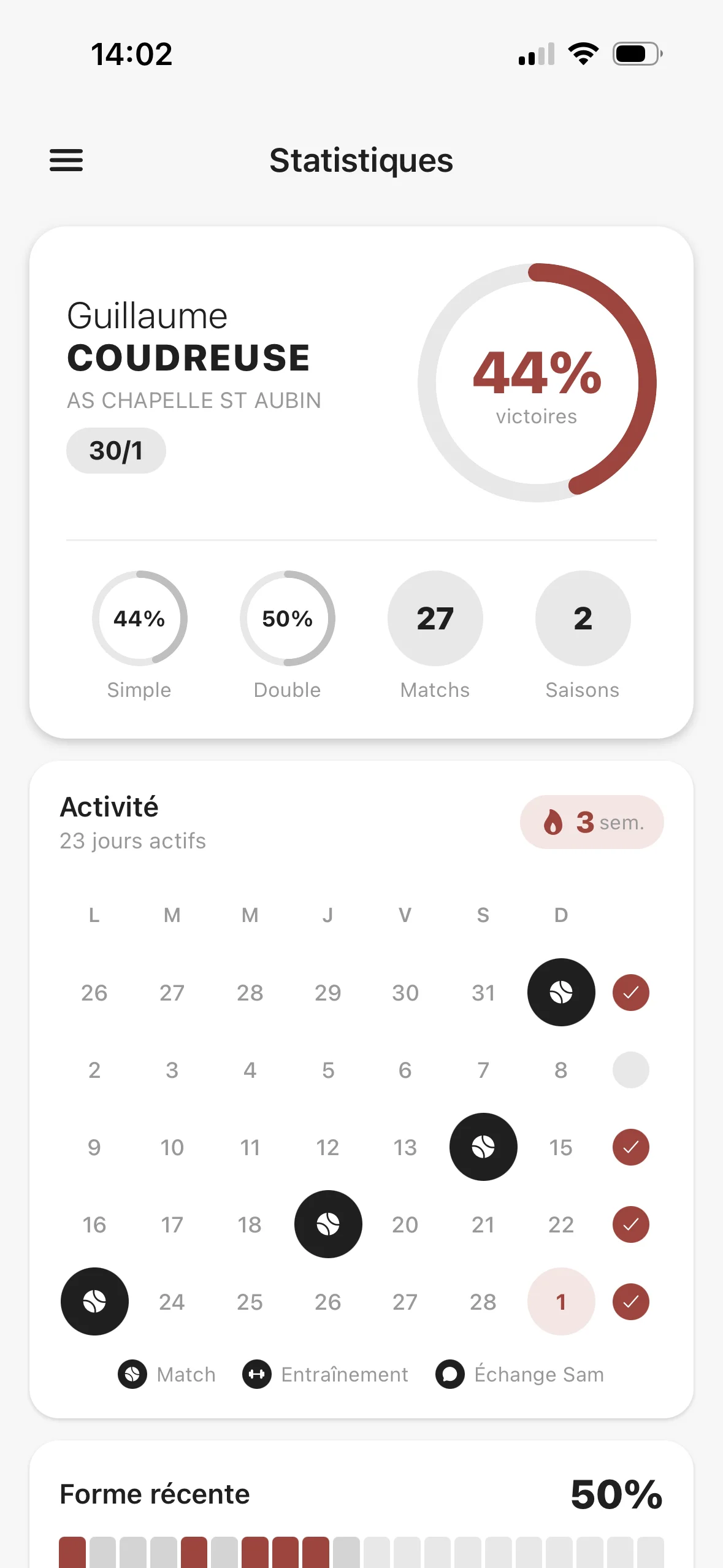The image size is (723, 1568).
Task: Open the match day between 18 and 20
Action: pyautogui.click(x=328, y=1224)
